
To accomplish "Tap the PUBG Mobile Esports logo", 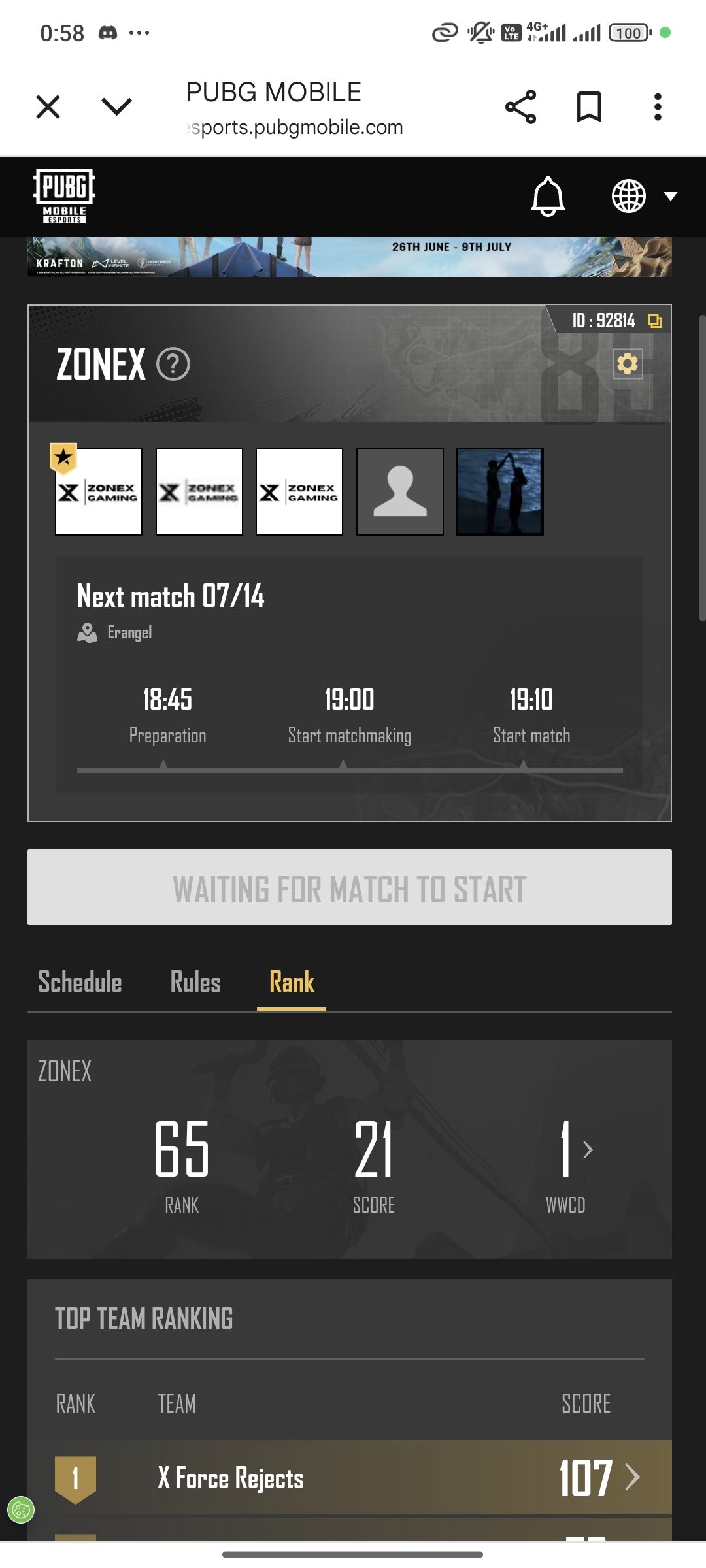I will point(64,196).
